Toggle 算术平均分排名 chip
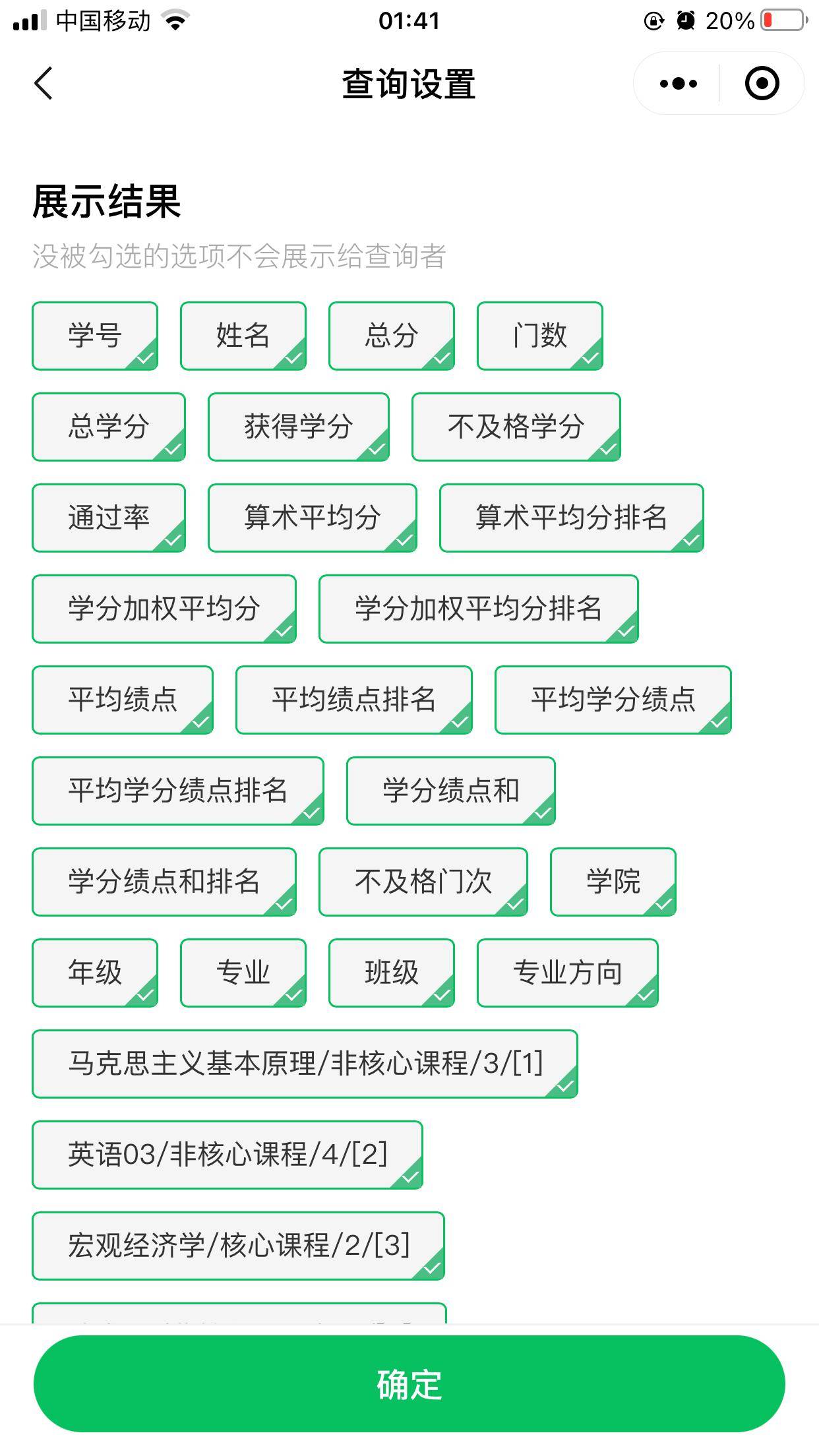Image resolution: width=819 pixels, height=1456 pixels. point(572,518)
